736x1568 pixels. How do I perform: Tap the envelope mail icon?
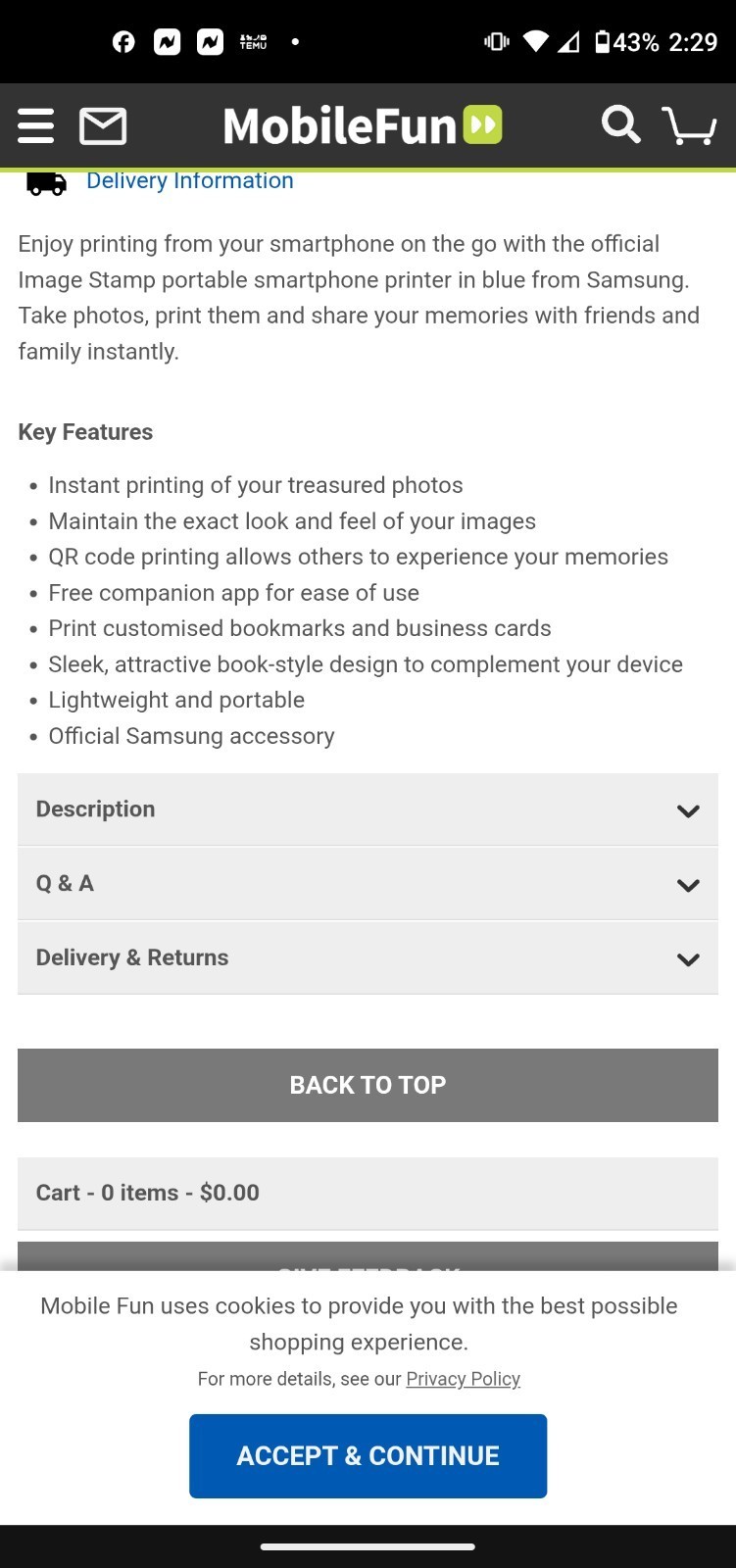point(103,126)
